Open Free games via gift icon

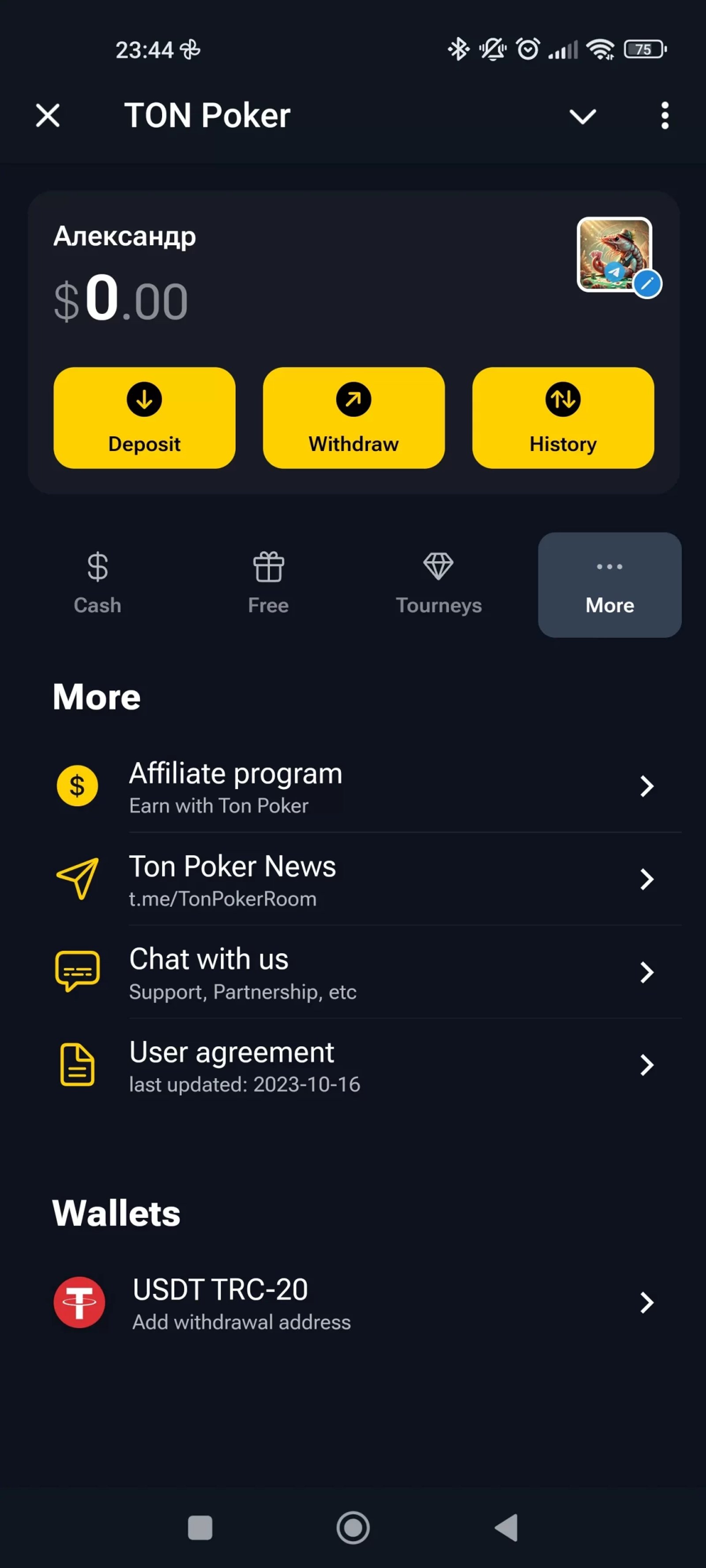pos(268,566)
